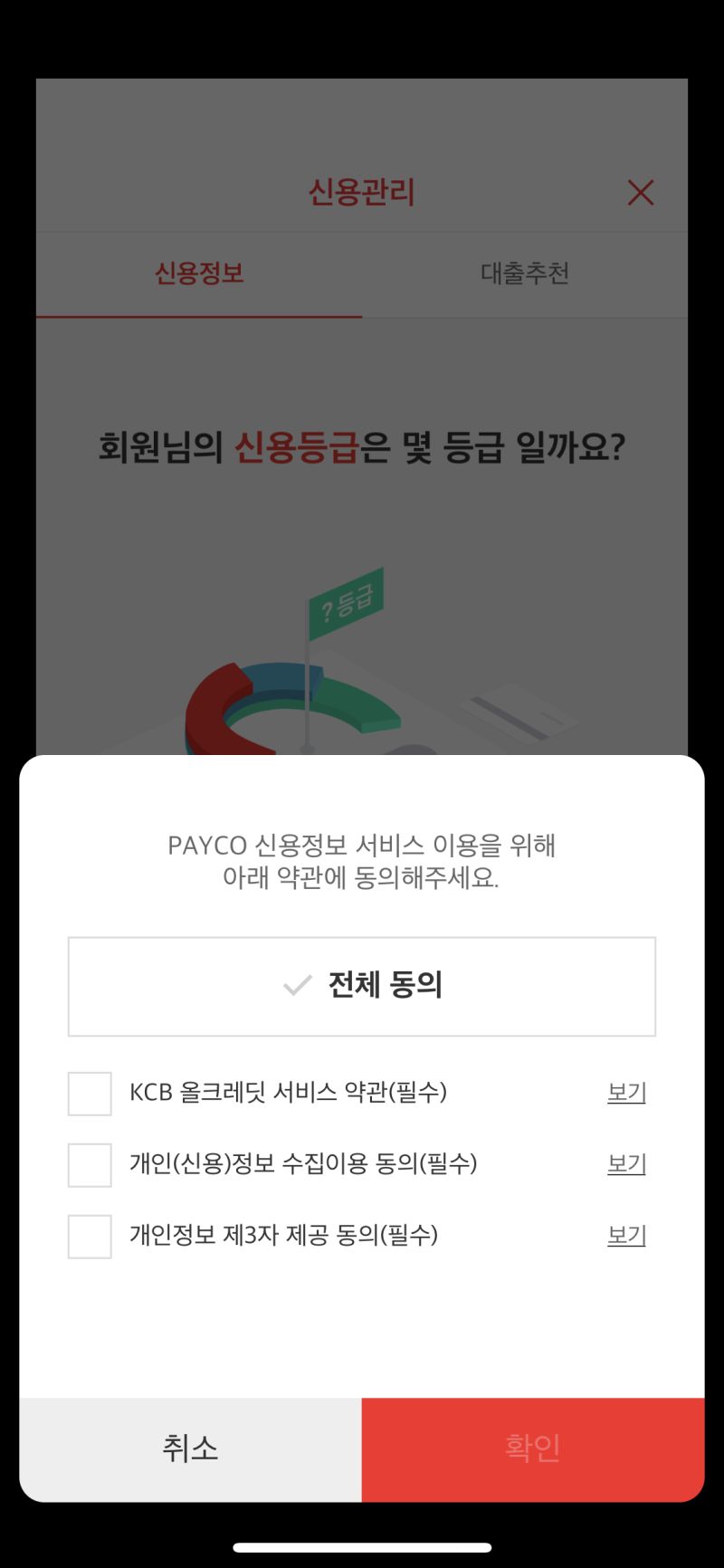Check KCB 올크레딧 서비스 약관 box
The width and height of the screenshot is (724, 1568).
click(90, 1094)
